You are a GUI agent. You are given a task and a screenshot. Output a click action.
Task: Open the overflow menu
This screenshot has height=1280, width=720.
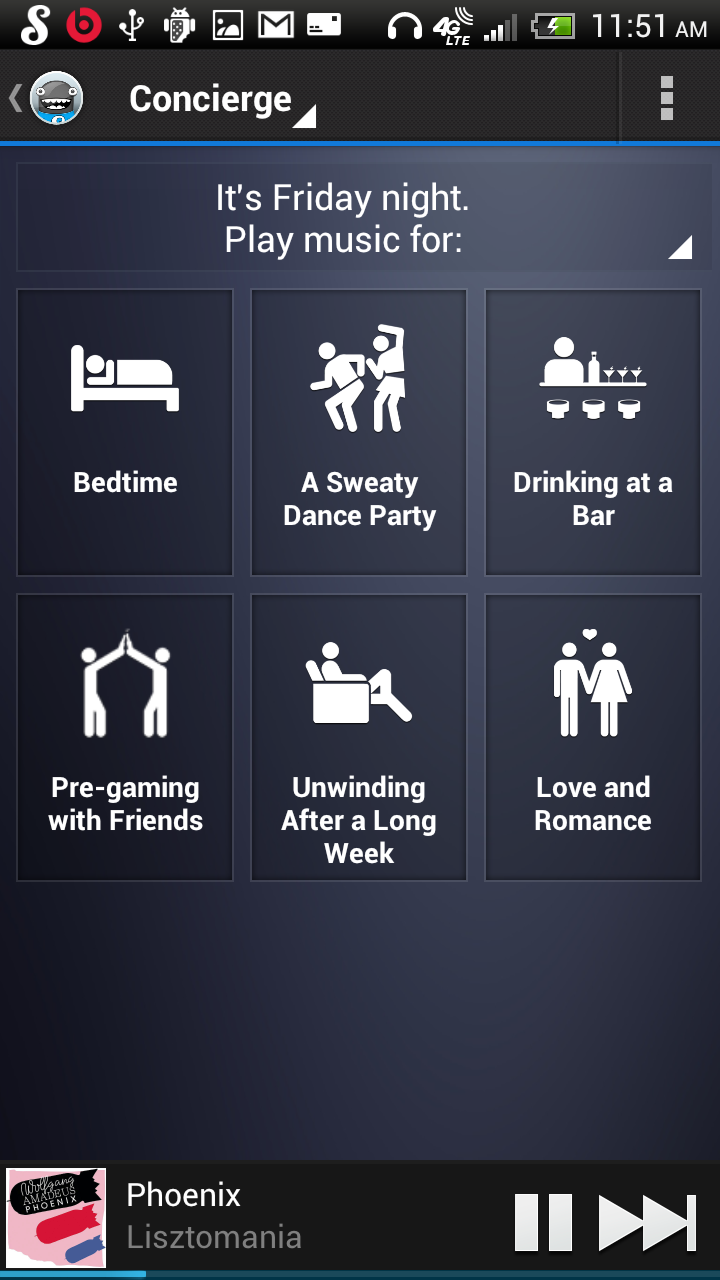[x=667, y=98]
